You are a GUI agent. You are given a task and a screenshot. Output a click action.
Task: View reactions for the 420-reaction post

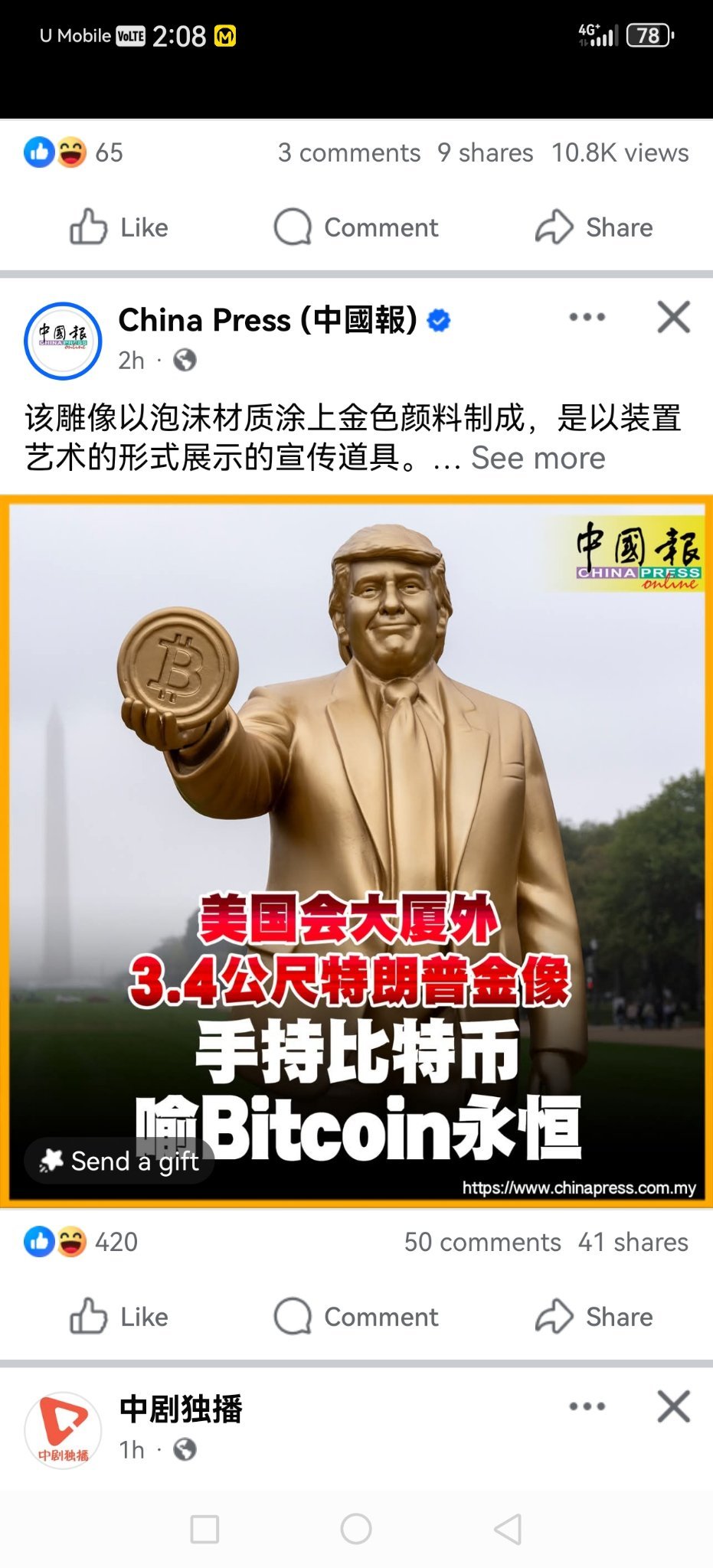pos(80,1242)
